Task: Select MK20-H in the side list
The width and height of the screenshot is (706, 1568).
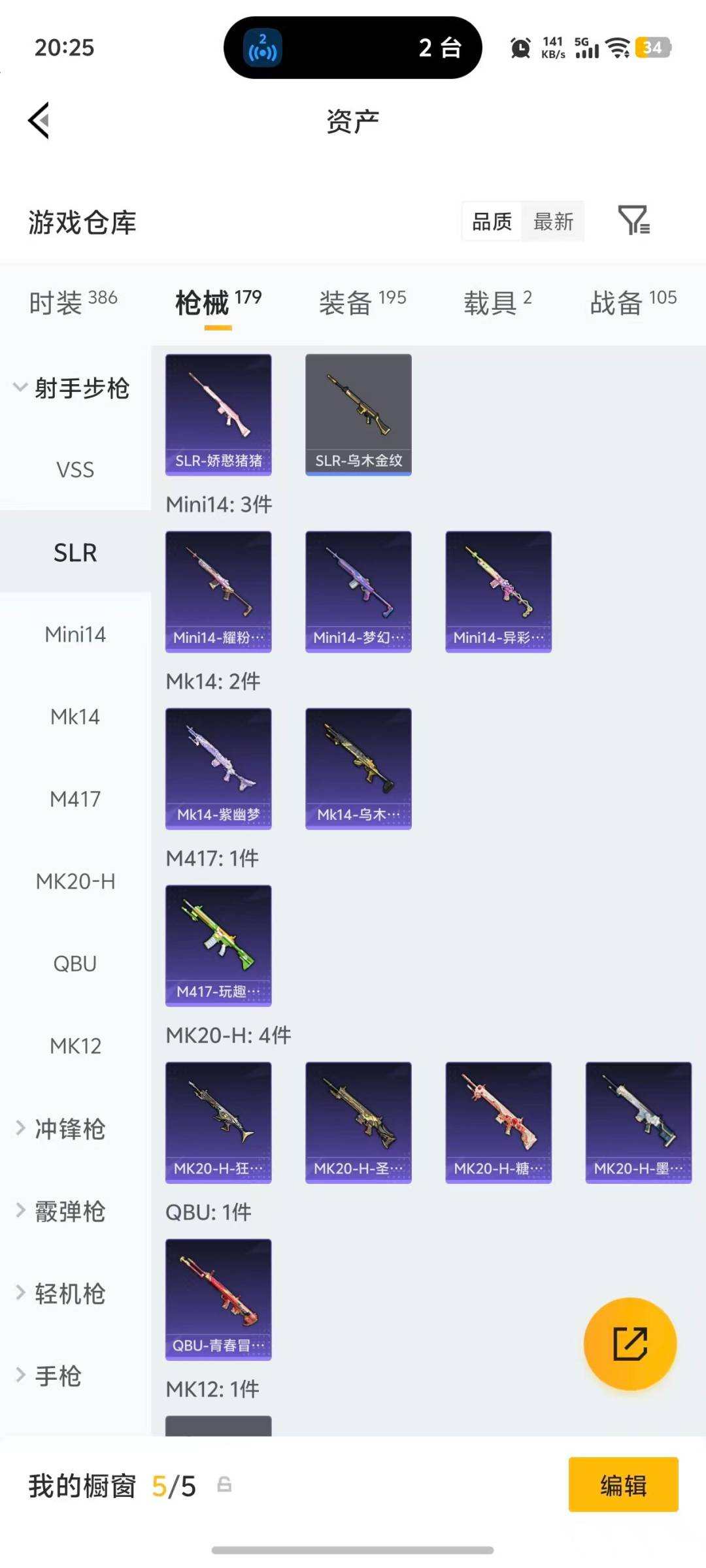Action: (x=75, y=881)
